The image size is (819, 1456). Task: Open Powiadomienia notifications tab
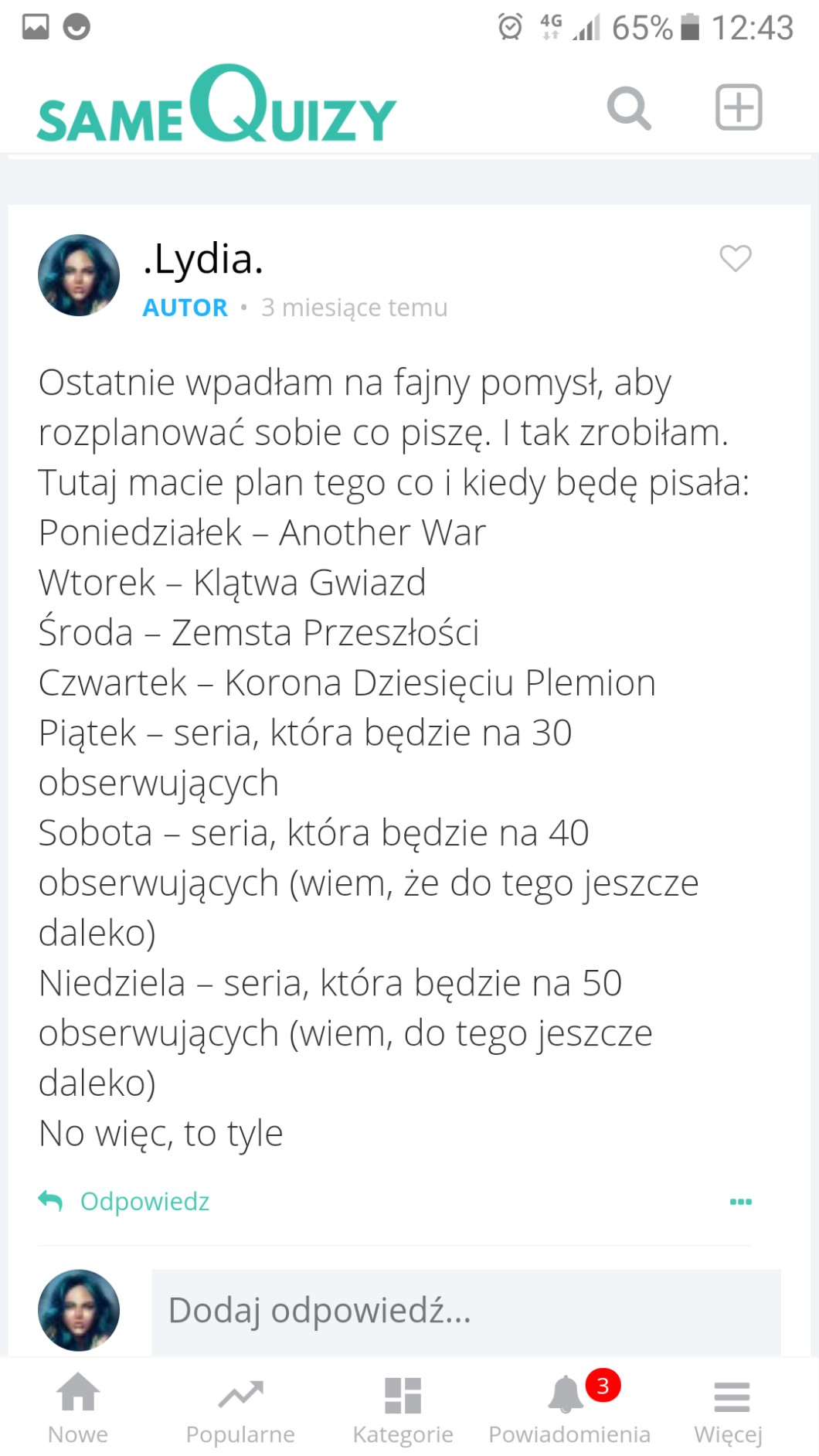[569, 1408]
